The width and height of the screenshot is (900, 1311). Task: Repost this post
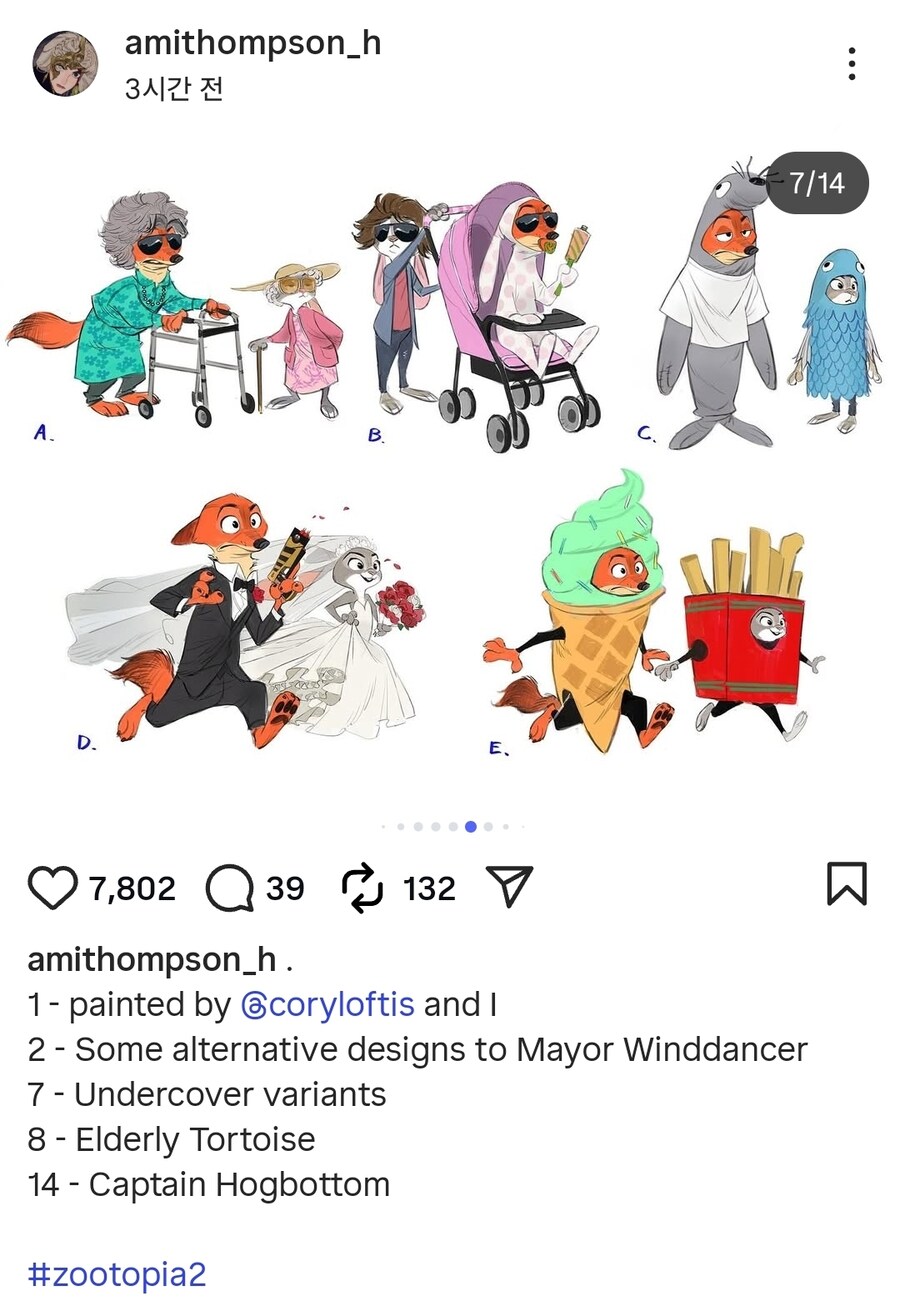(x=362, y=888)
